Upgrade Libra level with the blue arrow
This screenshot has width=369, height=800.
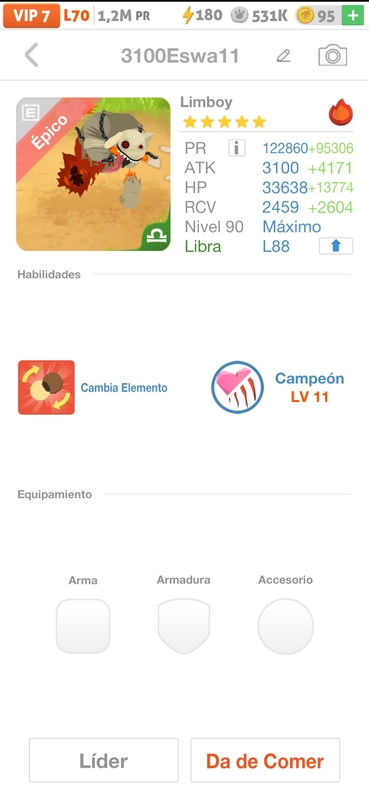pyautogui.click(x=336, y=246)
